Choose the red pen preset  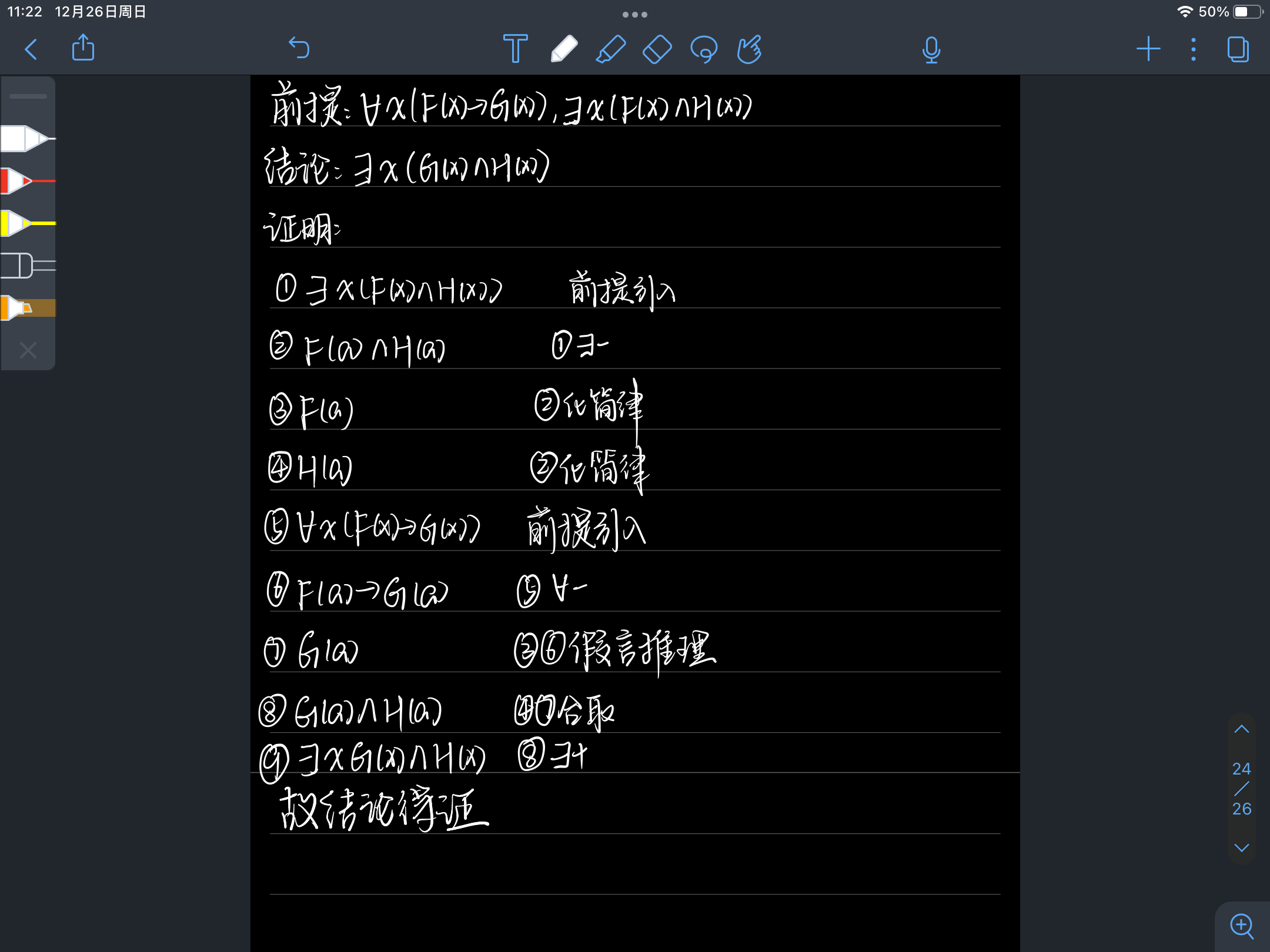coord(27,181)
